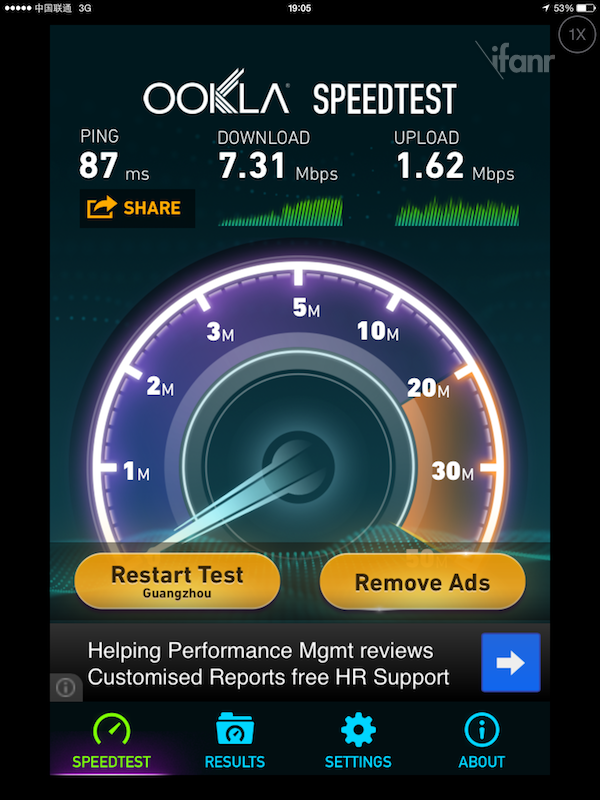Switch to the Results tab
The height and width of the screenshot is (800, 600).
pos(235,741)
